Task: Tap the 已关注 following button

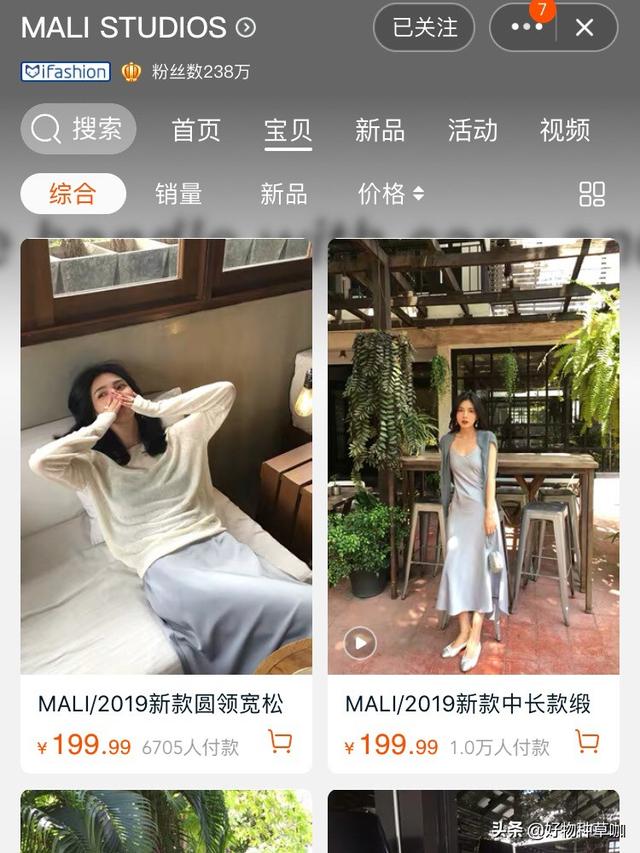Action: coord(424,28)
